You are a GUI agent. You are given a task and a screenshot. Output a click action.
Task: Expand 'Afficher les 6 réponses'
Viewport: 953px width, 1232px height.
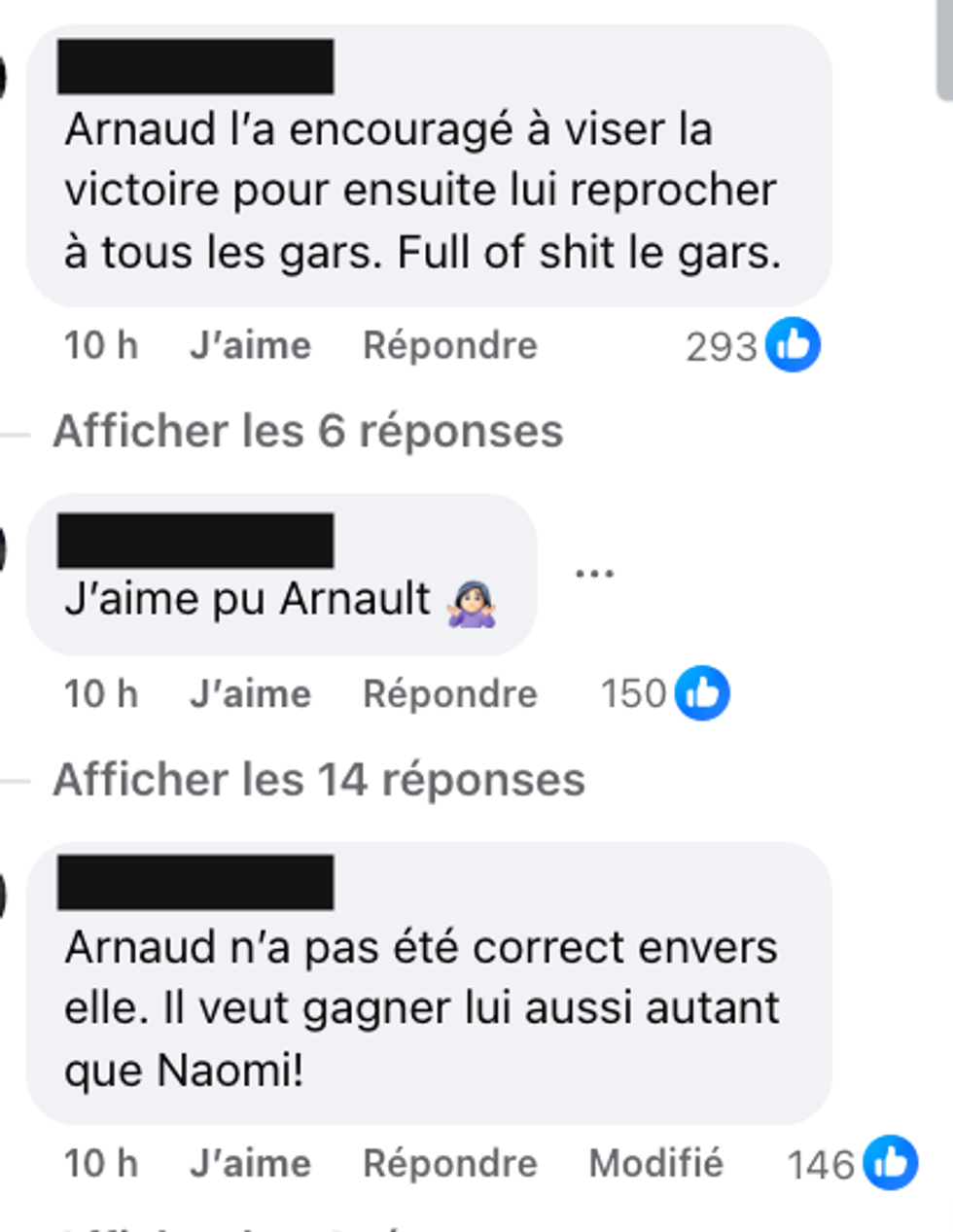tap(307, 431)
